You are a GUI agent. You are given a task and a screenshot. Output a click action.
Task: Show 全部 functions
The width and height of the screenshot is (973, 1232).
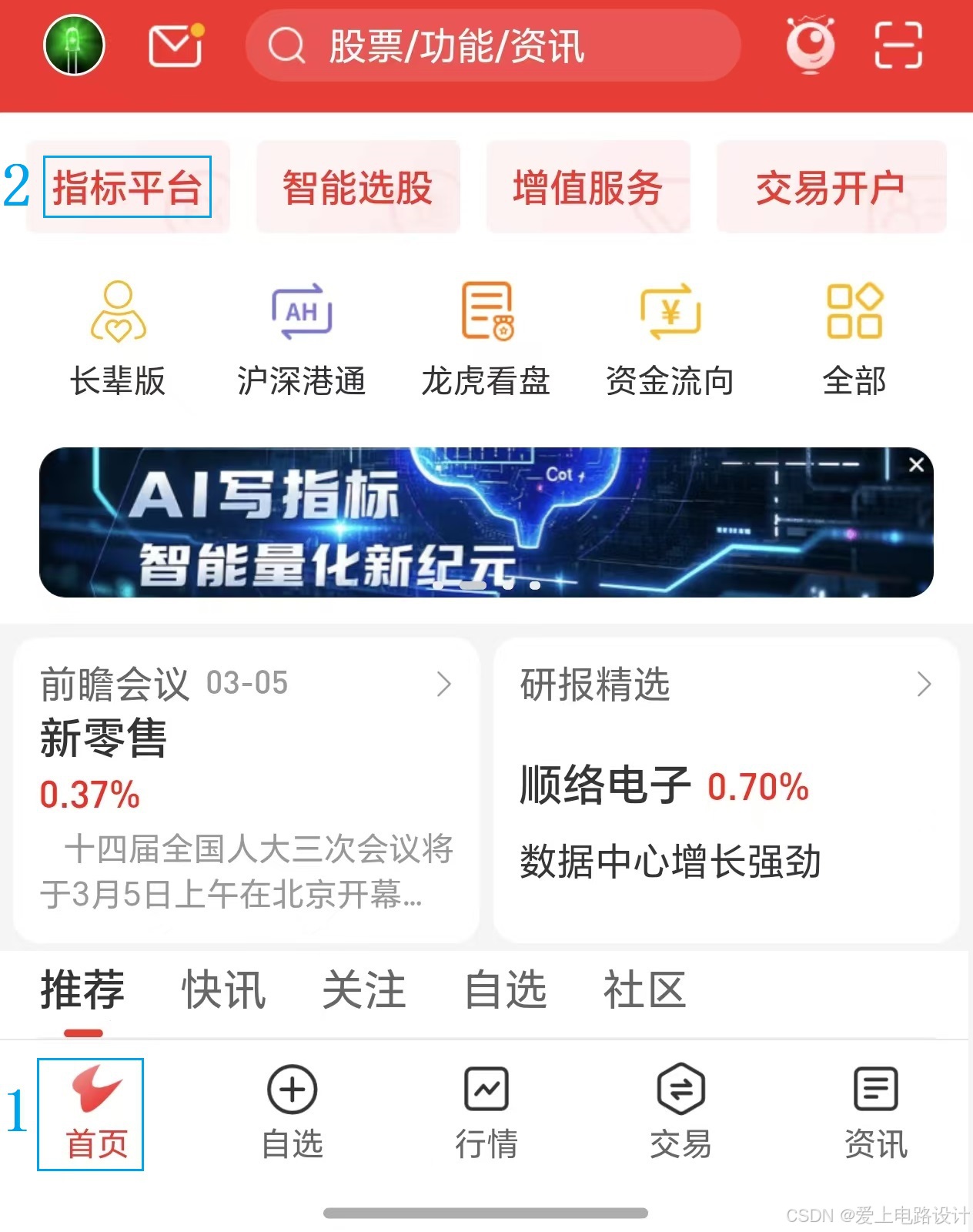tap(854, 340)
